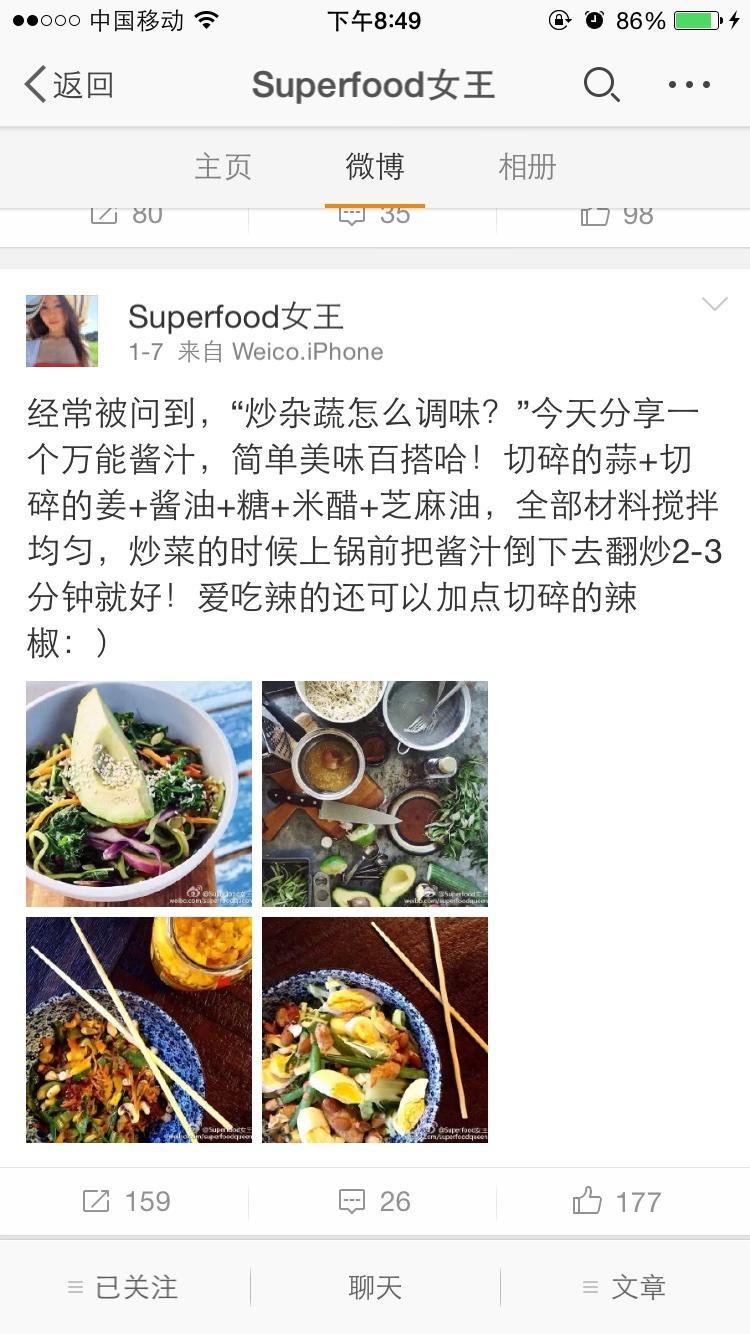750x1334 pixels.
Task: Tap the 已关注 following button
Action: [124, 1287]
